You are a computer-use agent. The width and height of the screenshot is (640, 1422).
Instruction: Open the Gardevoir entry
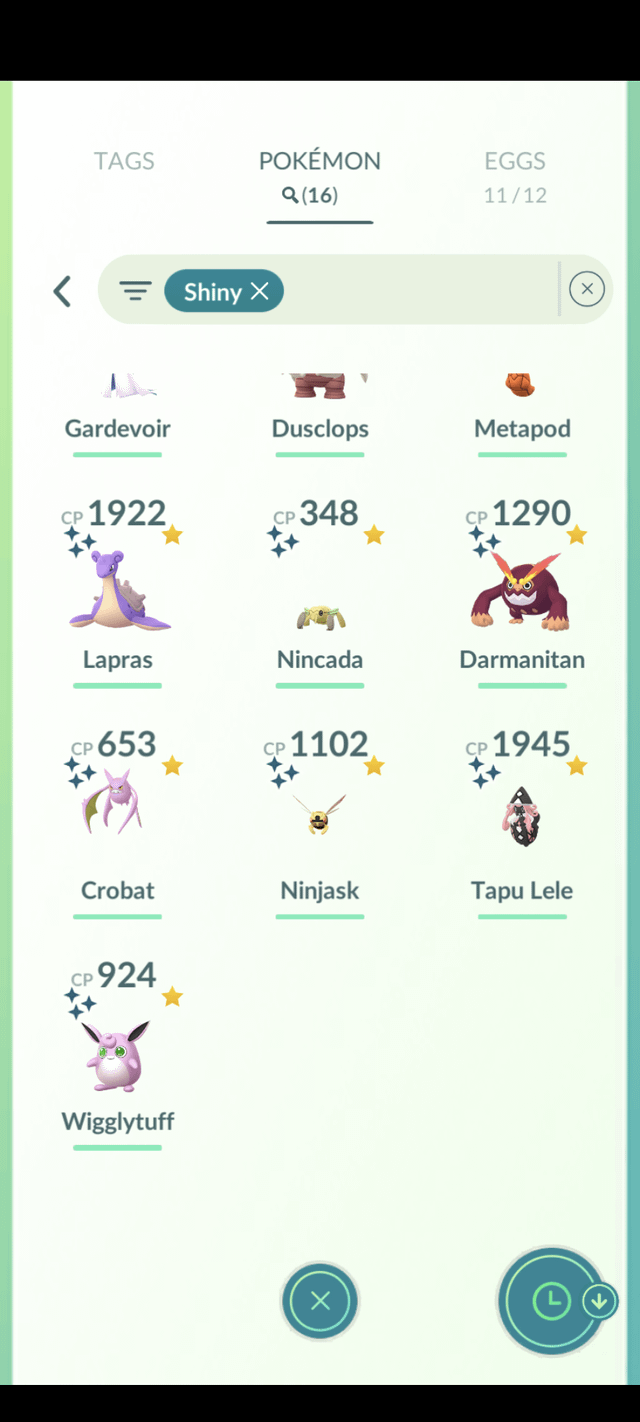pyautogui.click(x=118, y=410)
